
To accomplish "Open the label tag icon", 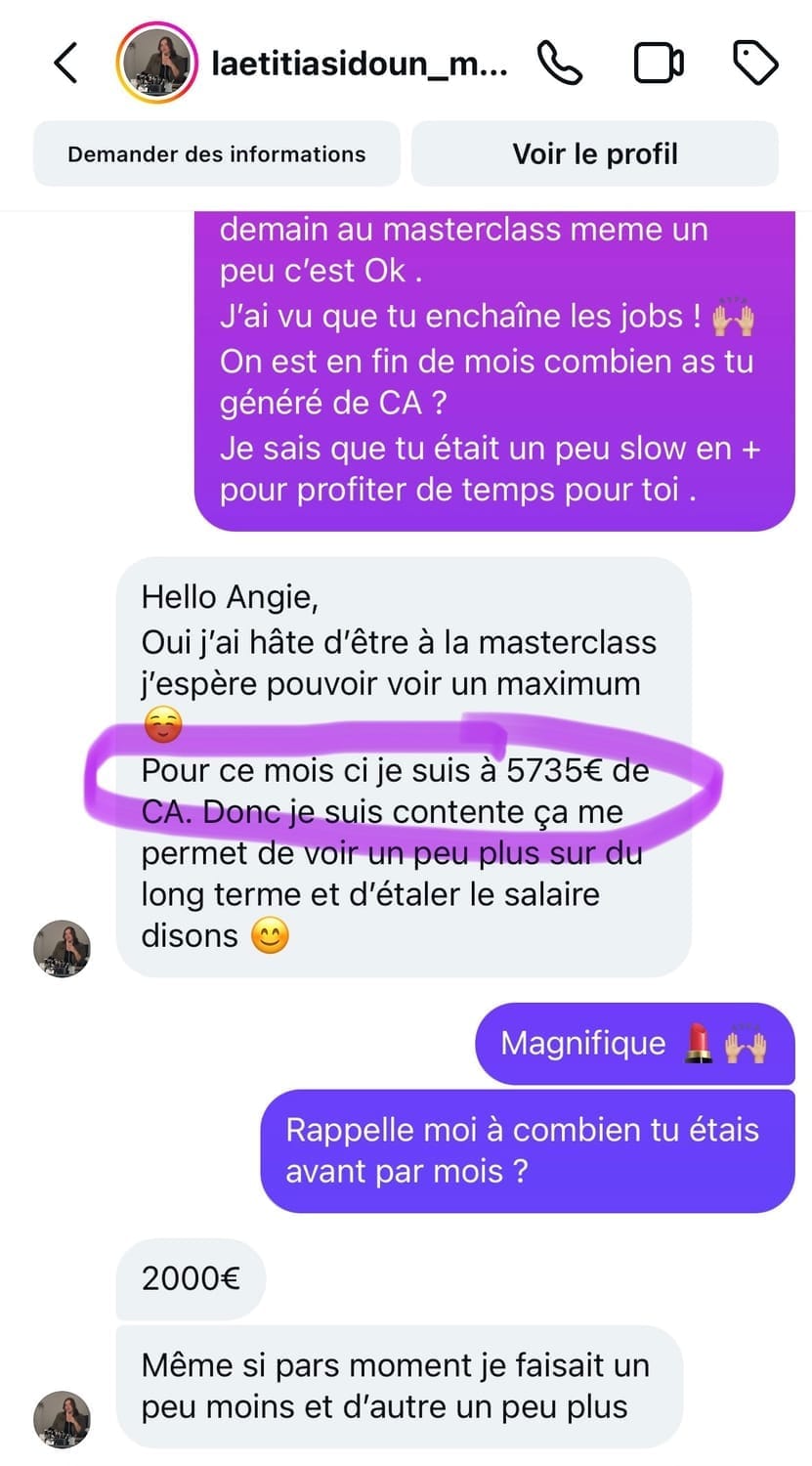I will (x=754, y=64).
